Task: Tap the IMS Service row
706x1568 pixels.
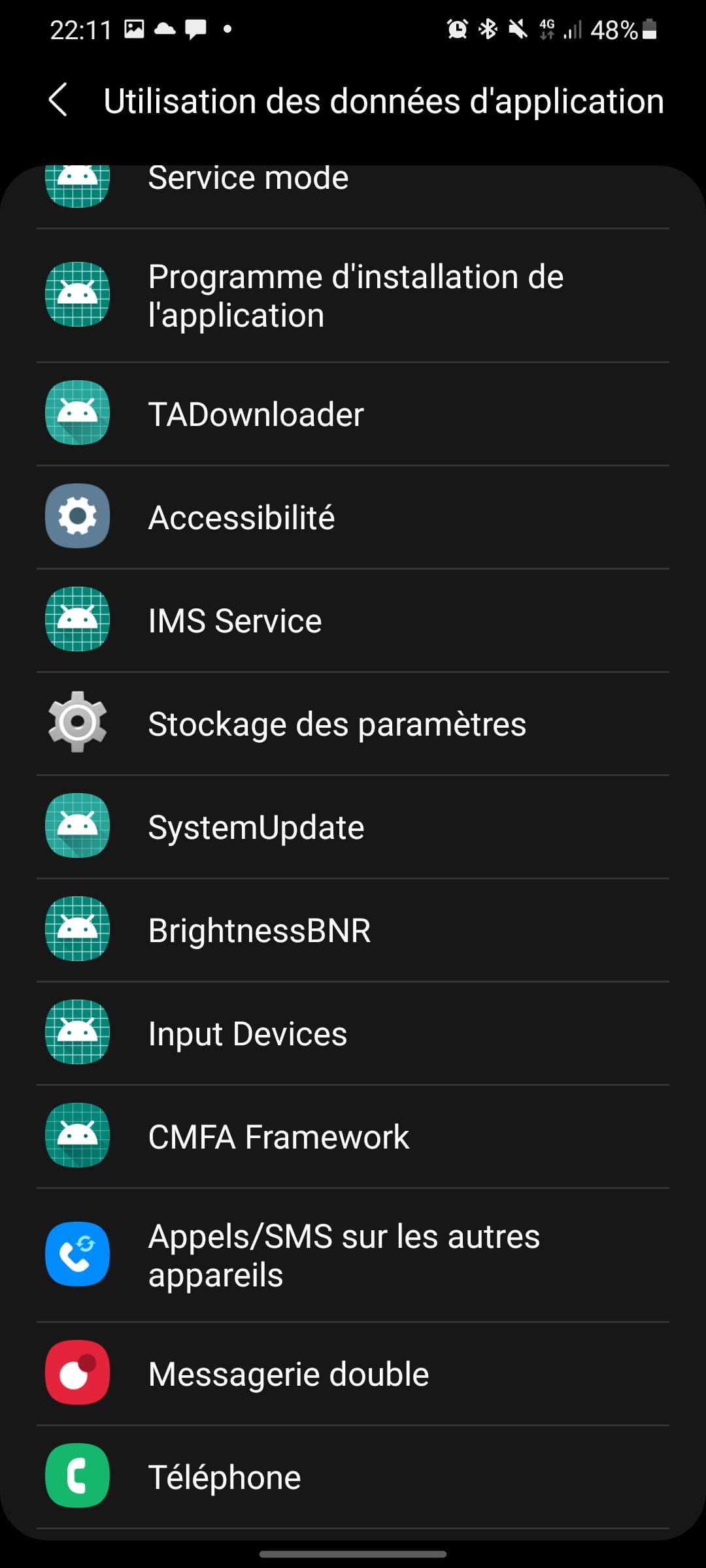Action: pyautogui.click(x=353, y=621)
